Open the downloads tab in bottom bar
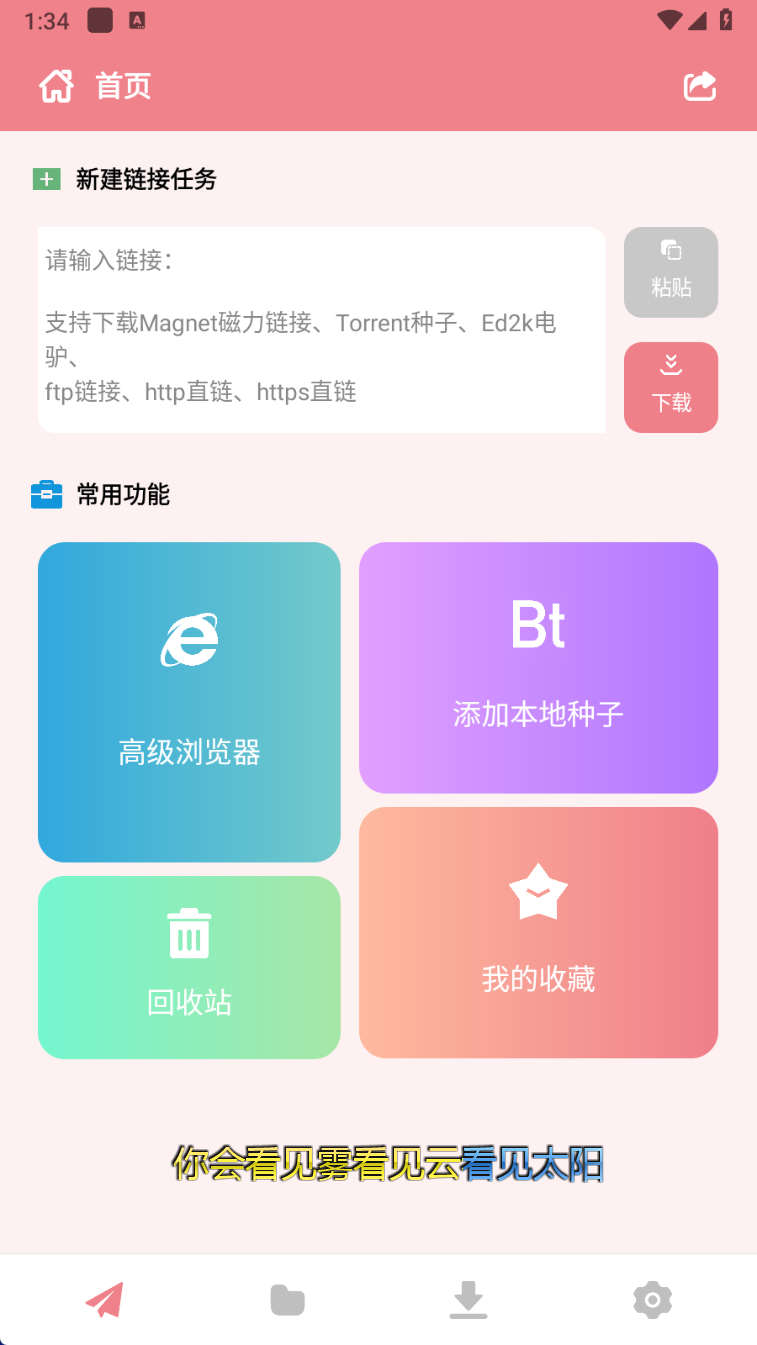This screenshot has height=1345, width=757. [x=469, y=1299]
